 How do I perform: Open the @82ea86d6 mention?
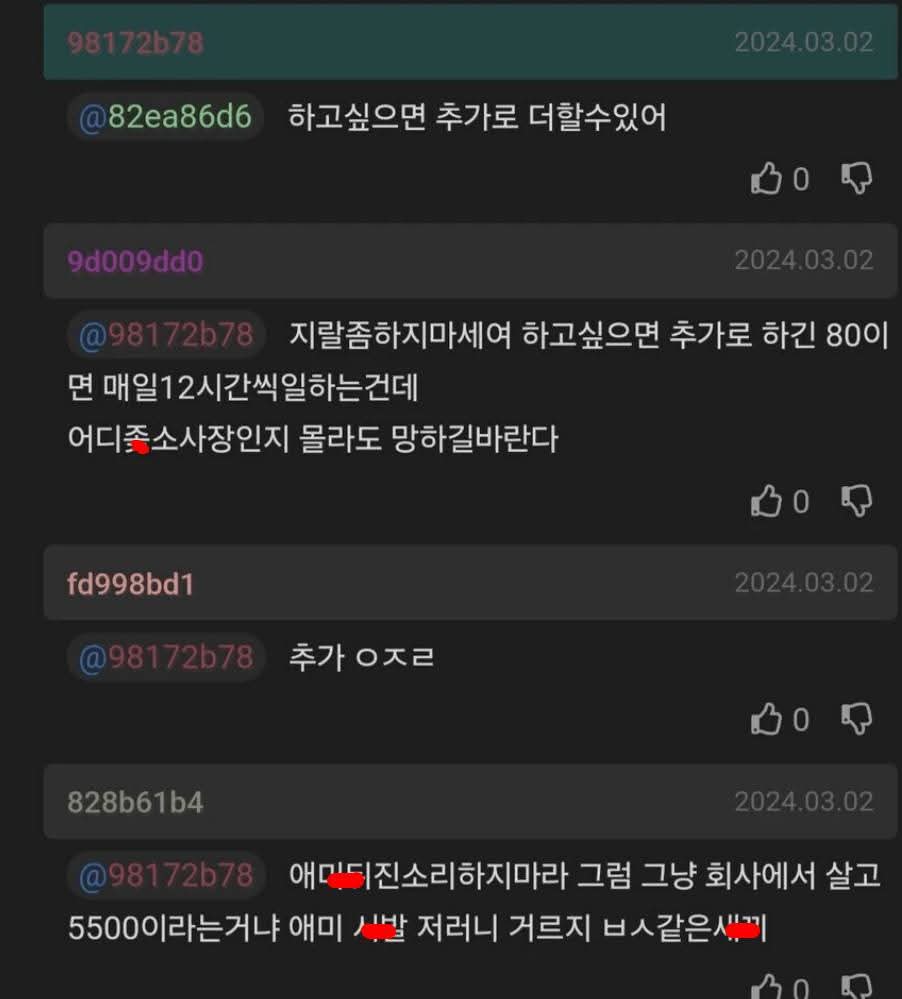(x=165, y=118)
